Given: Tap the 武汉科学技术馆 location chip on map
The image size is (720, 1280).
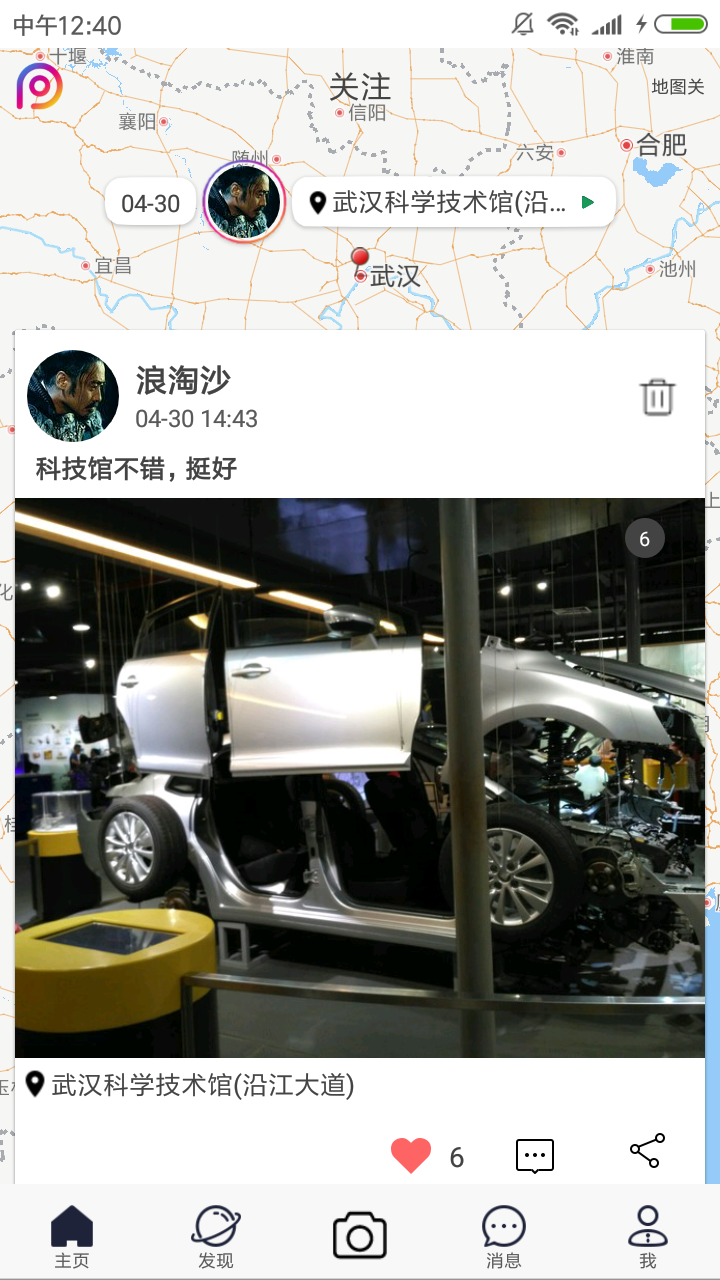Looking at the screenshot, I should click(453, 203).
